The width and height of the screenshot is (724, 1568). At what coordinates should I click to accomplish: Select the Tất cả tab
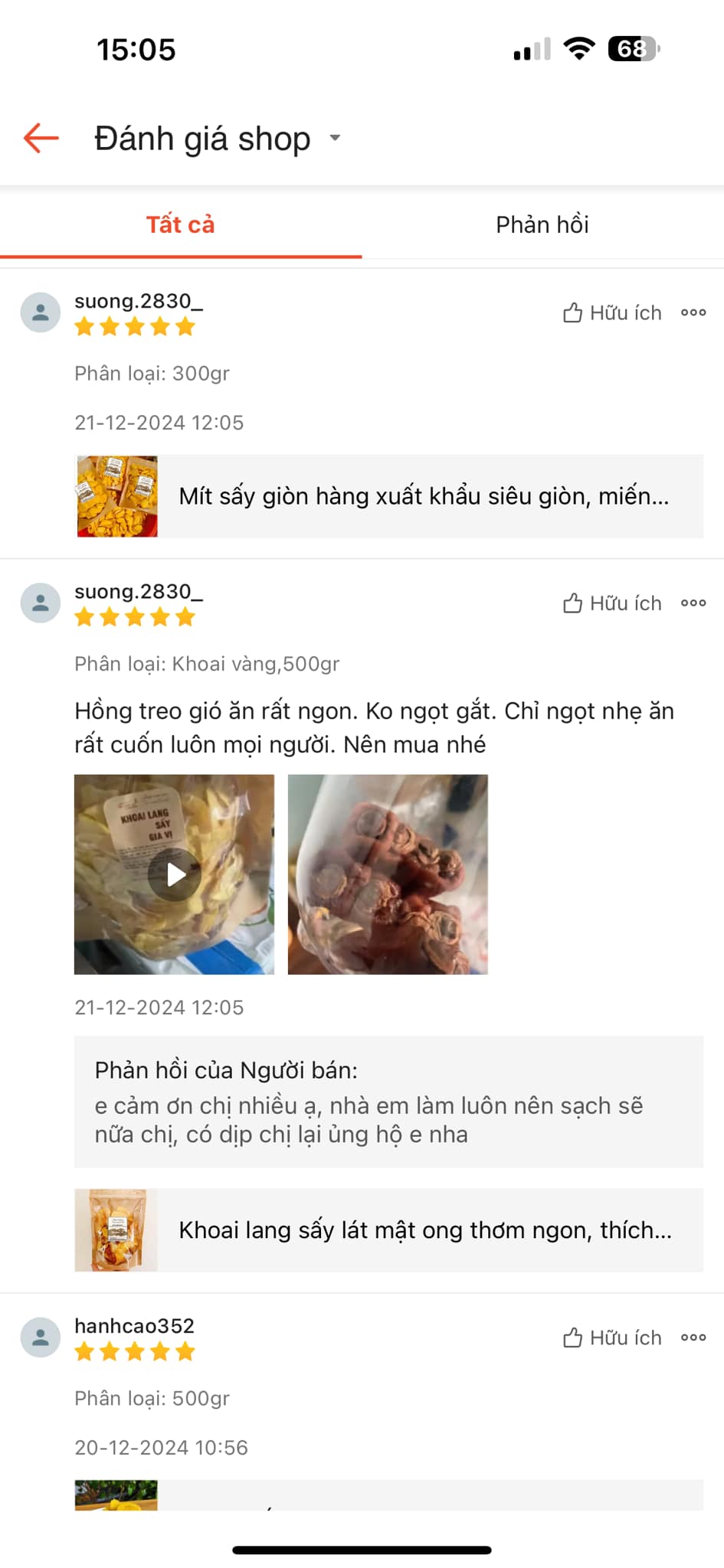click(181, 225)
